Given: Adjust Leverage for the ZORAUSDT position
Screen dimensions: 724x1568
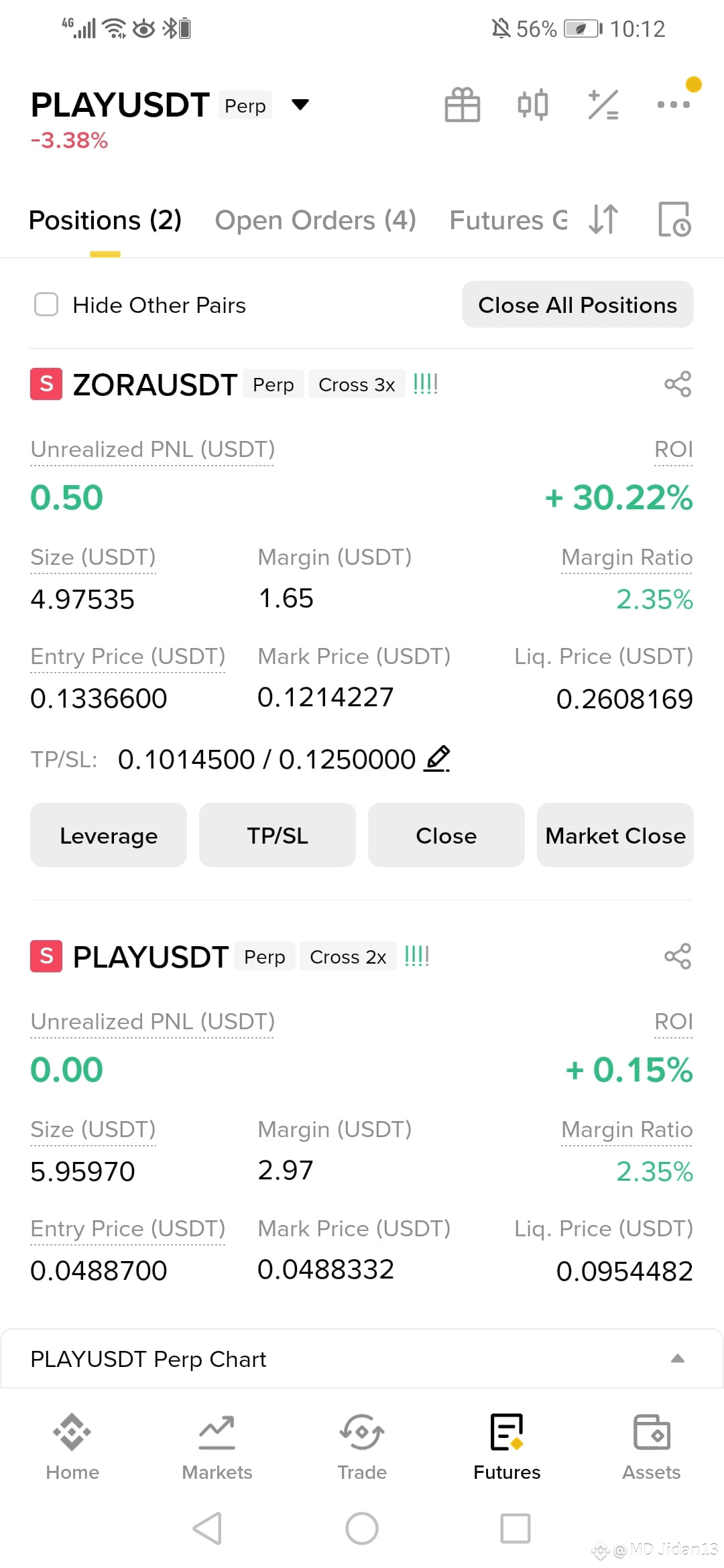Looking at the screenshot, I should tap(109, 835).
